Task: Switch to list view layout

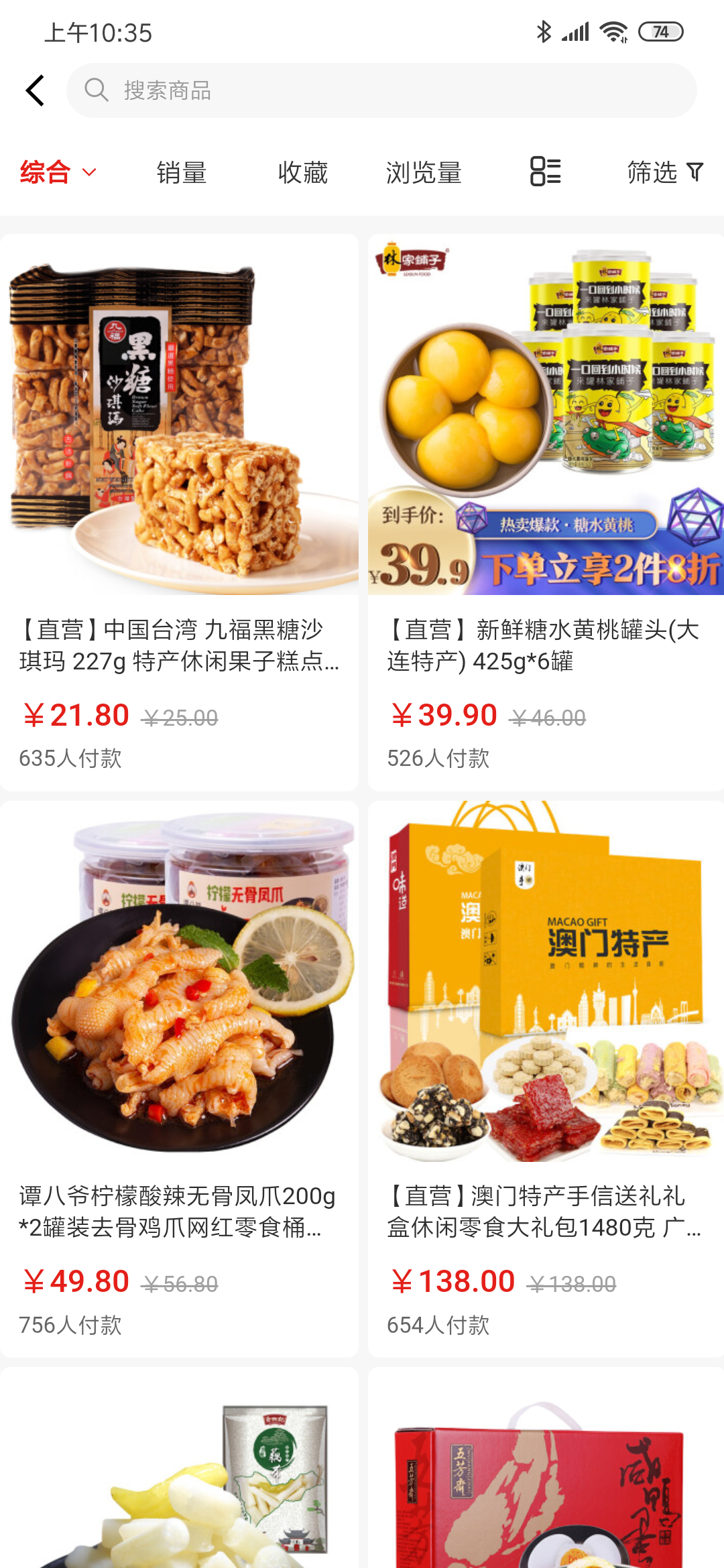Action: tap(545, 172)
